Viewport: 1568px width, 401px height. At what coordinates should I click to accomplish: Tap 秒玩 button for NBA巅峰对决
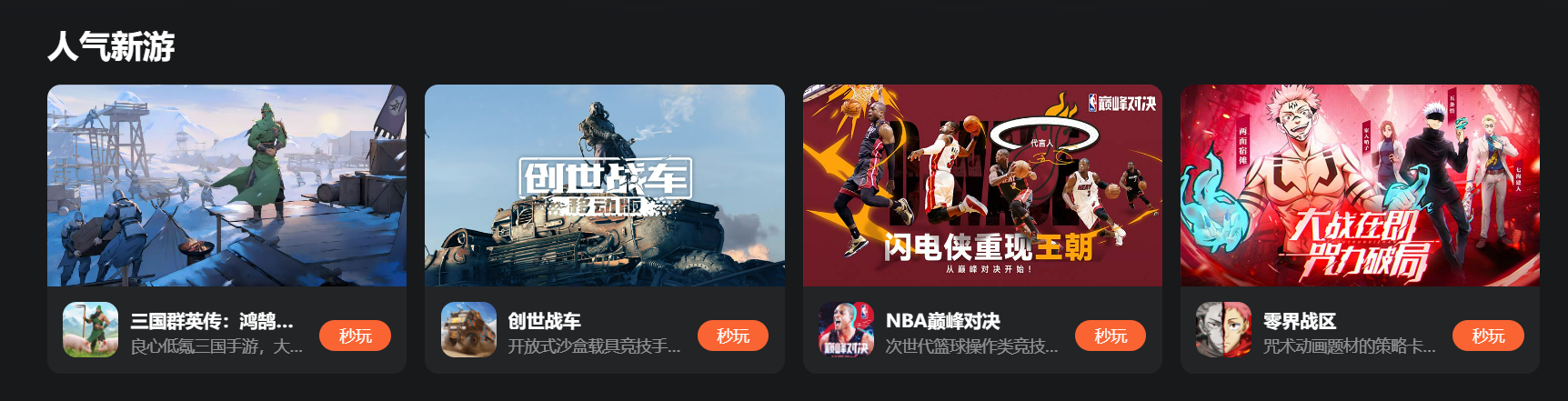(1110, 336)
